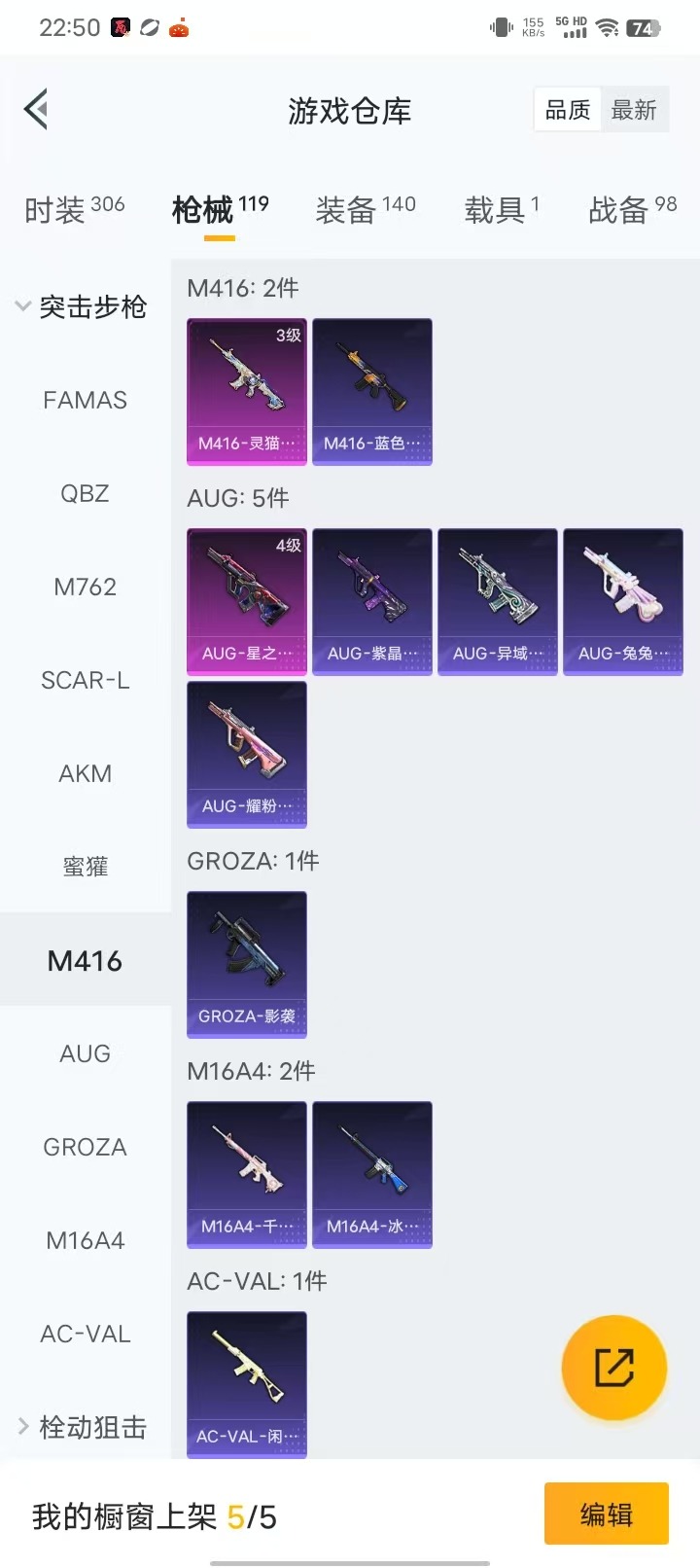
Task: Go back from the 游戏仓库 page
Action: click(37, 110)
